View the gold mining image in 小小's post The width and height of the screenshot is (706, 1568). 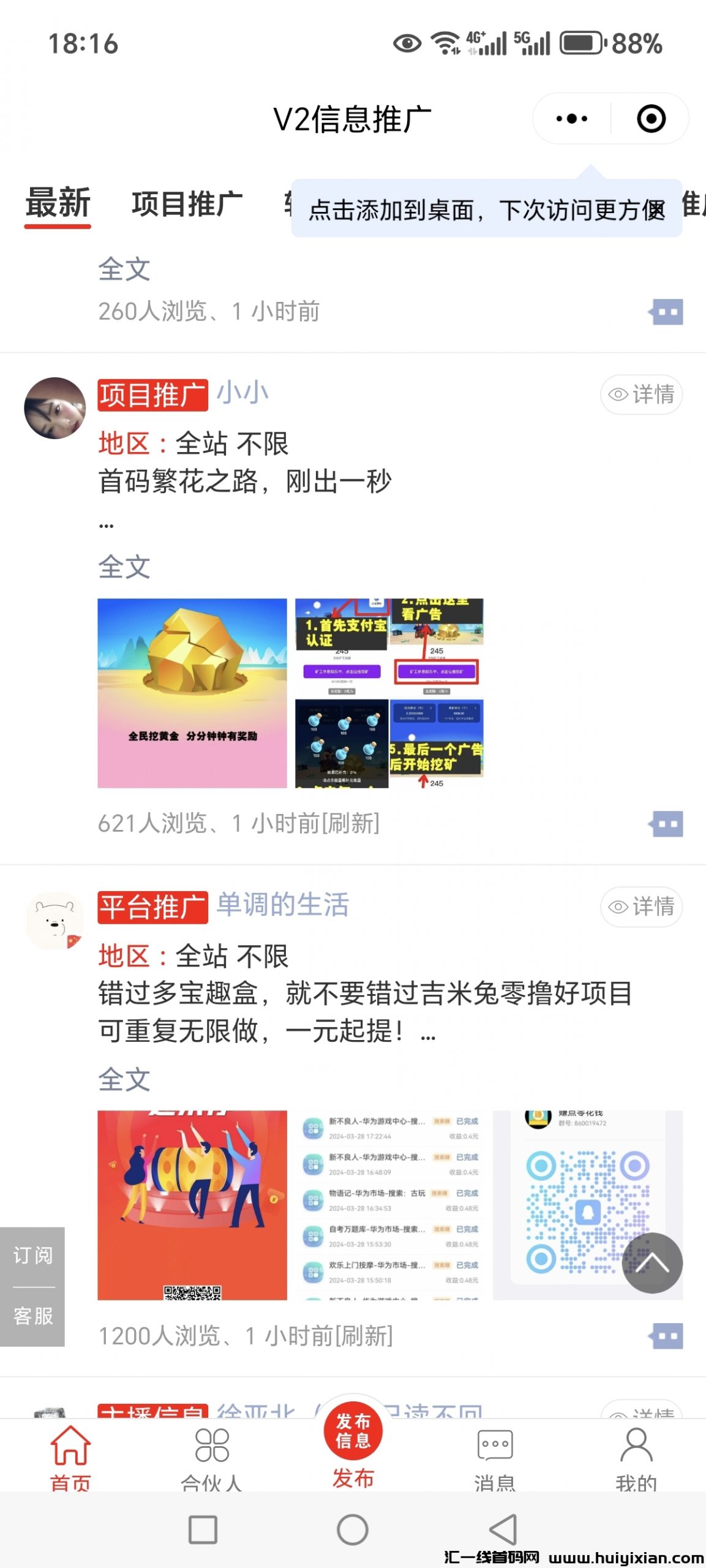click(192, 693)
